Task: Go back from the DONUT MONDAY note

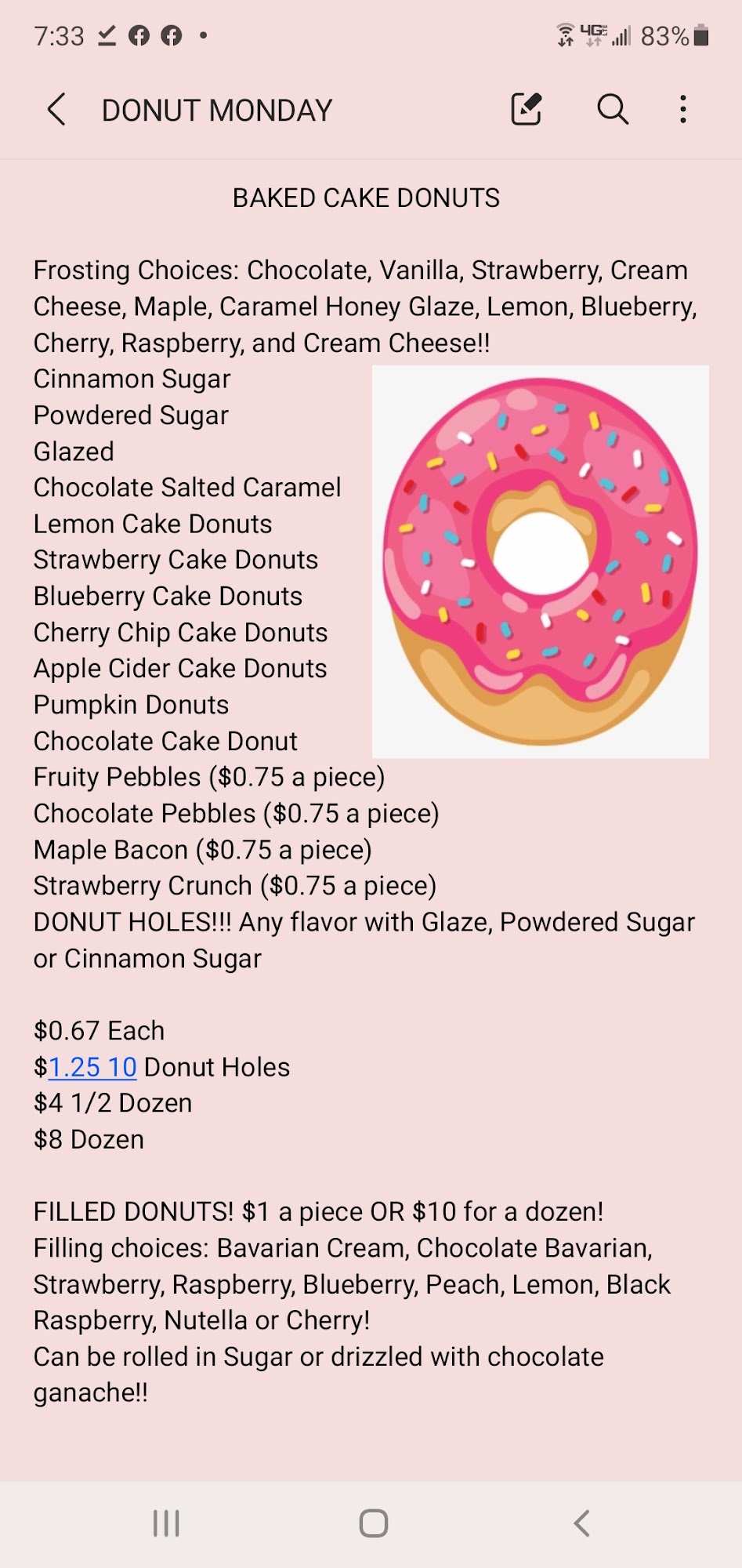Action: tap(56, 110)
